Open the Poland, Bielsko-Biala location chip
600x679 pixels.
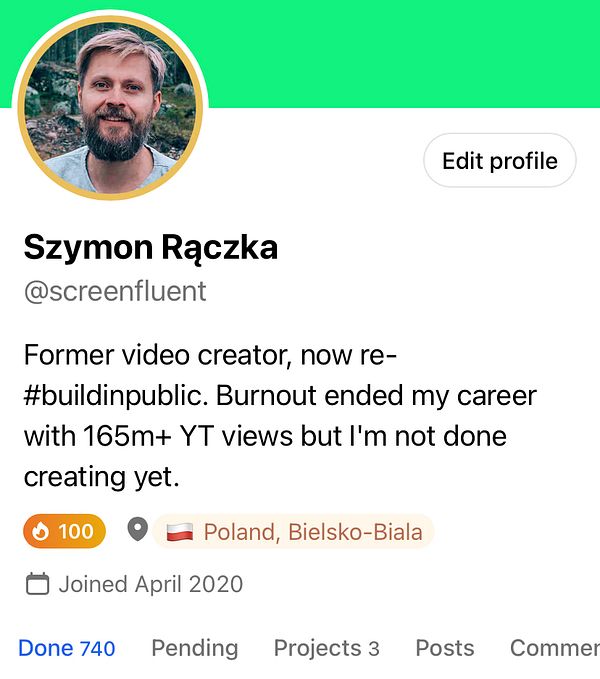(293, 531)
